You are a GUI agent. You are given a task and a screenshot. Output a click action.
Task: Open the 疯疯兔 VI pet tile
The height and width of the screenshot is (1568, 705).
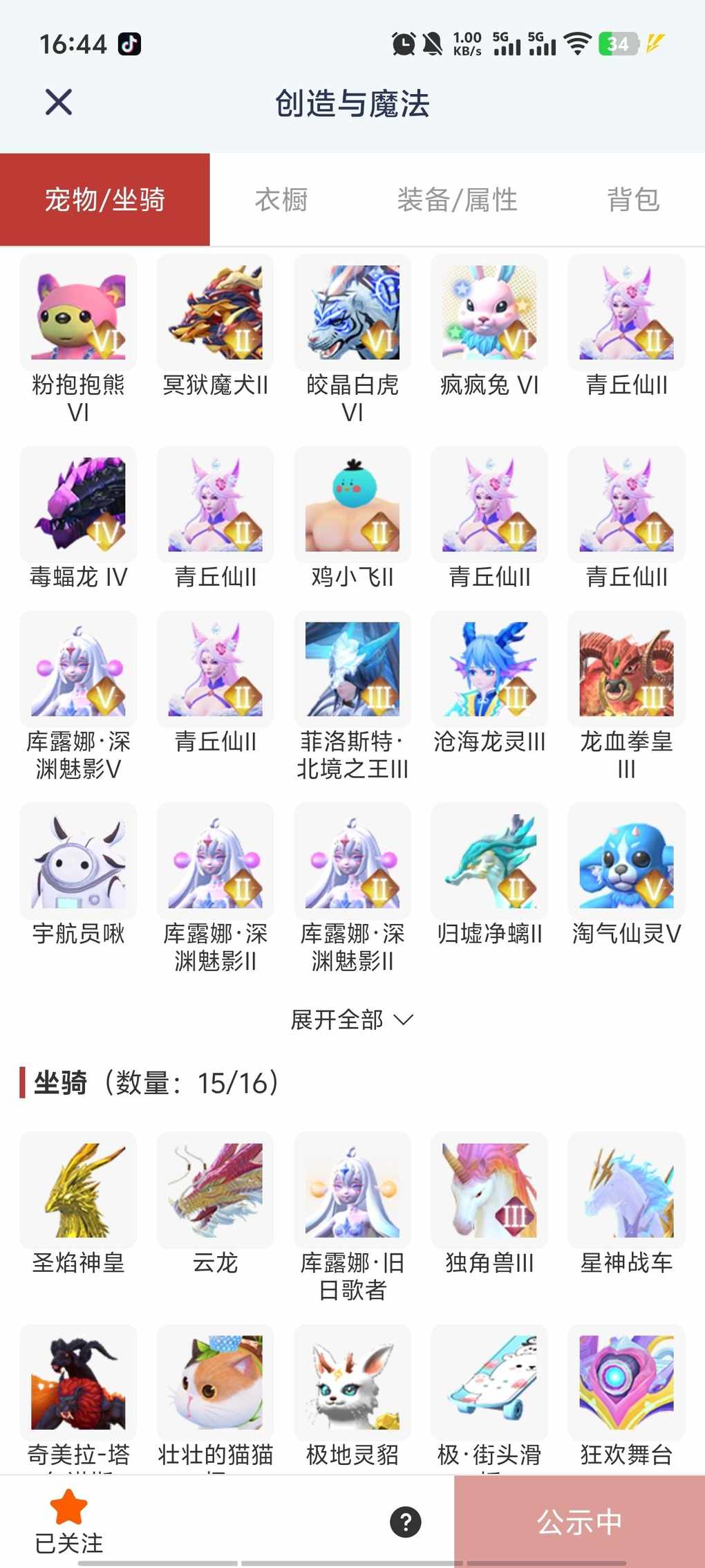tap(489, 313)
